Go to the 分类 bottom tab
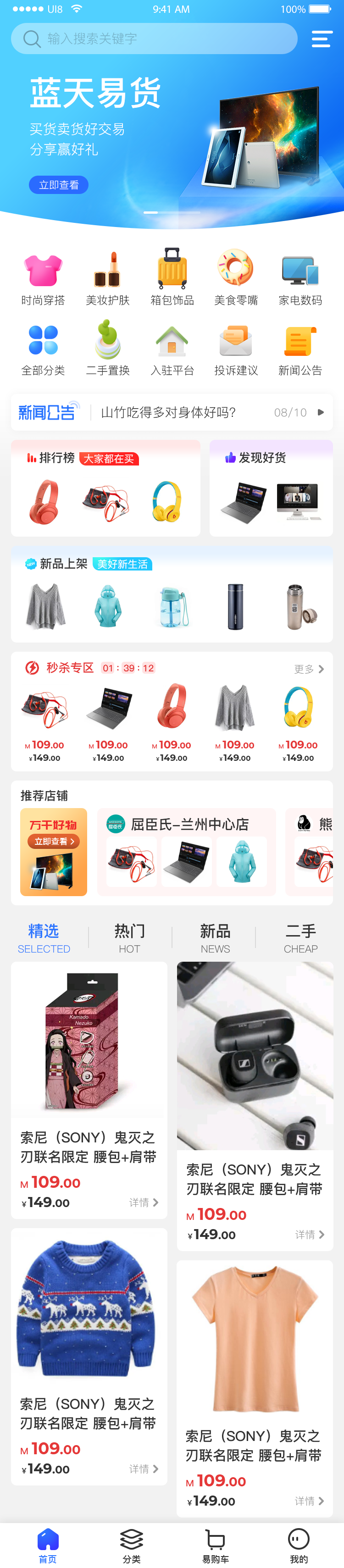344x1568 pixels. pyautogui.click(x=132, y=1545)
